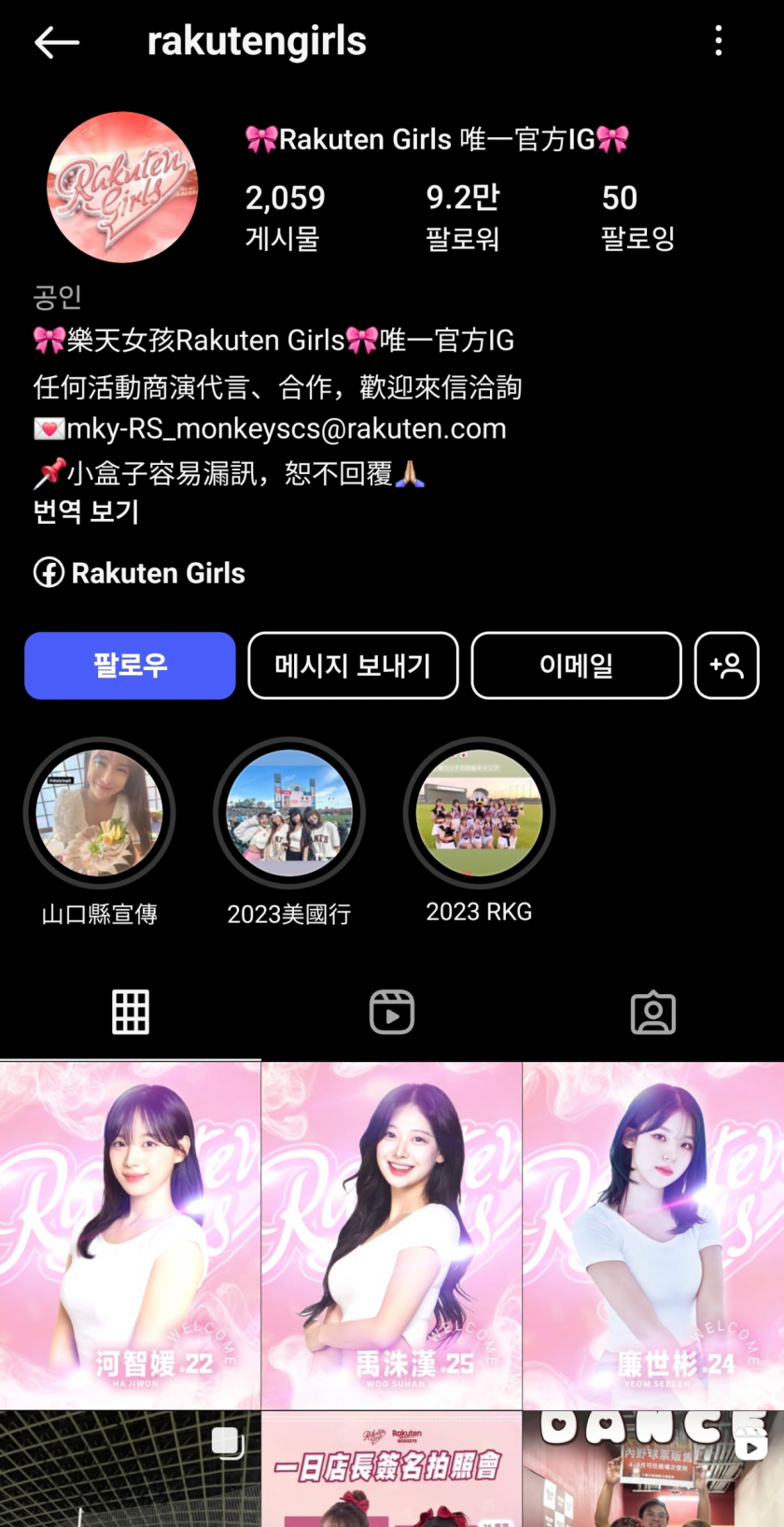Open the Ha Jiwon 22 post

tap(130, 1234)
